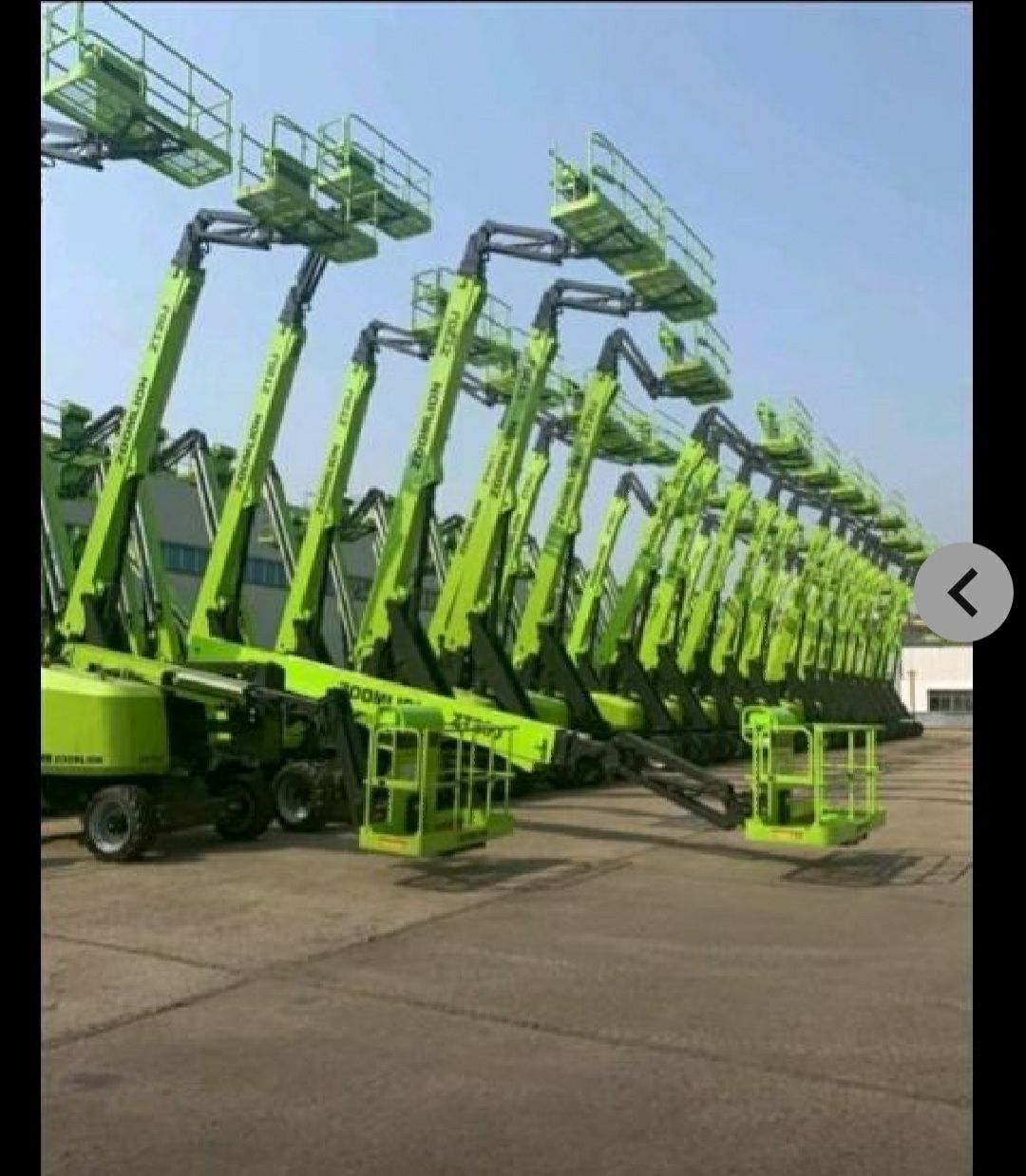Tap the grey arrow button on the photo
Viewport: 1026px width, 1176px height.
coord(963,593)
